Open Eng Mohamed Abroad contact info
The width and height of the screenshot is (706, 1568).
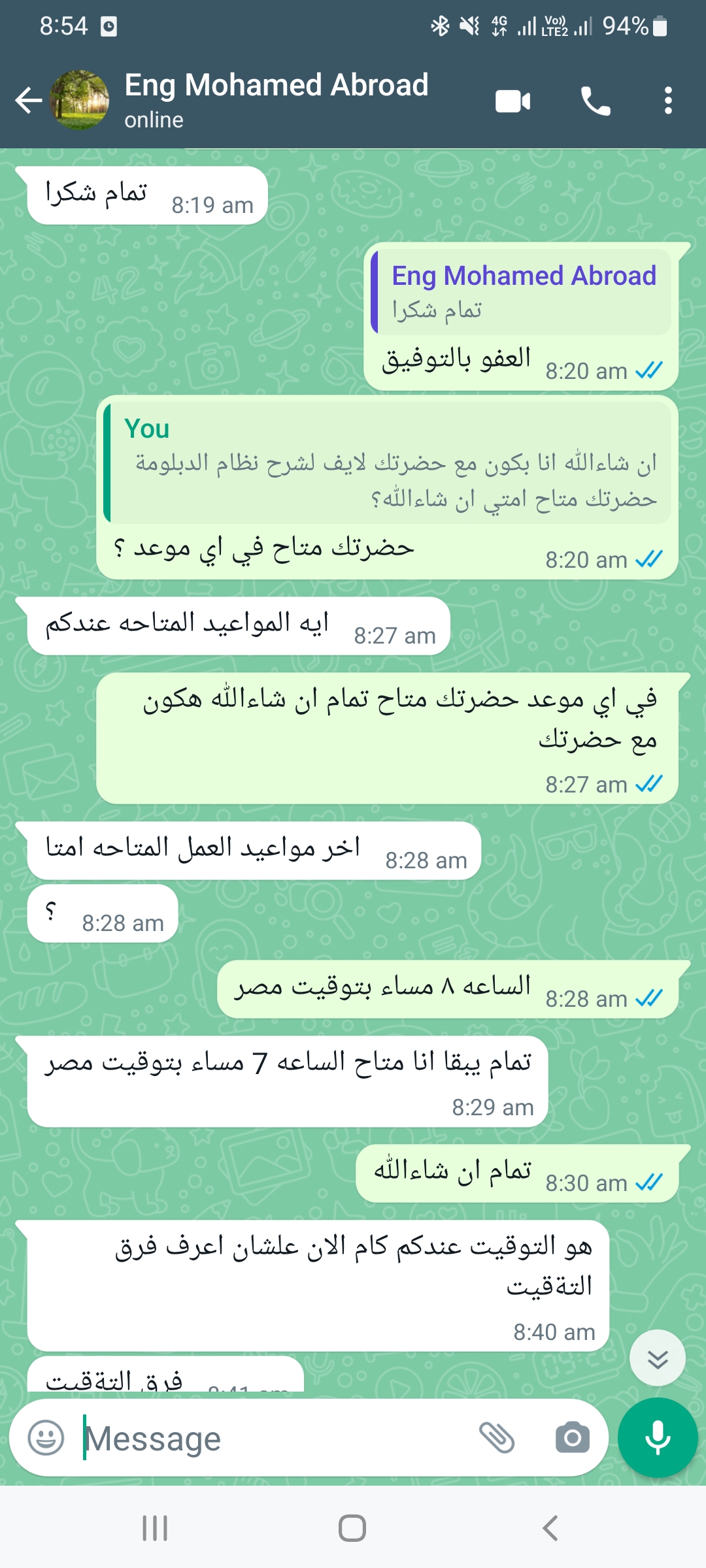coord(276,101)
